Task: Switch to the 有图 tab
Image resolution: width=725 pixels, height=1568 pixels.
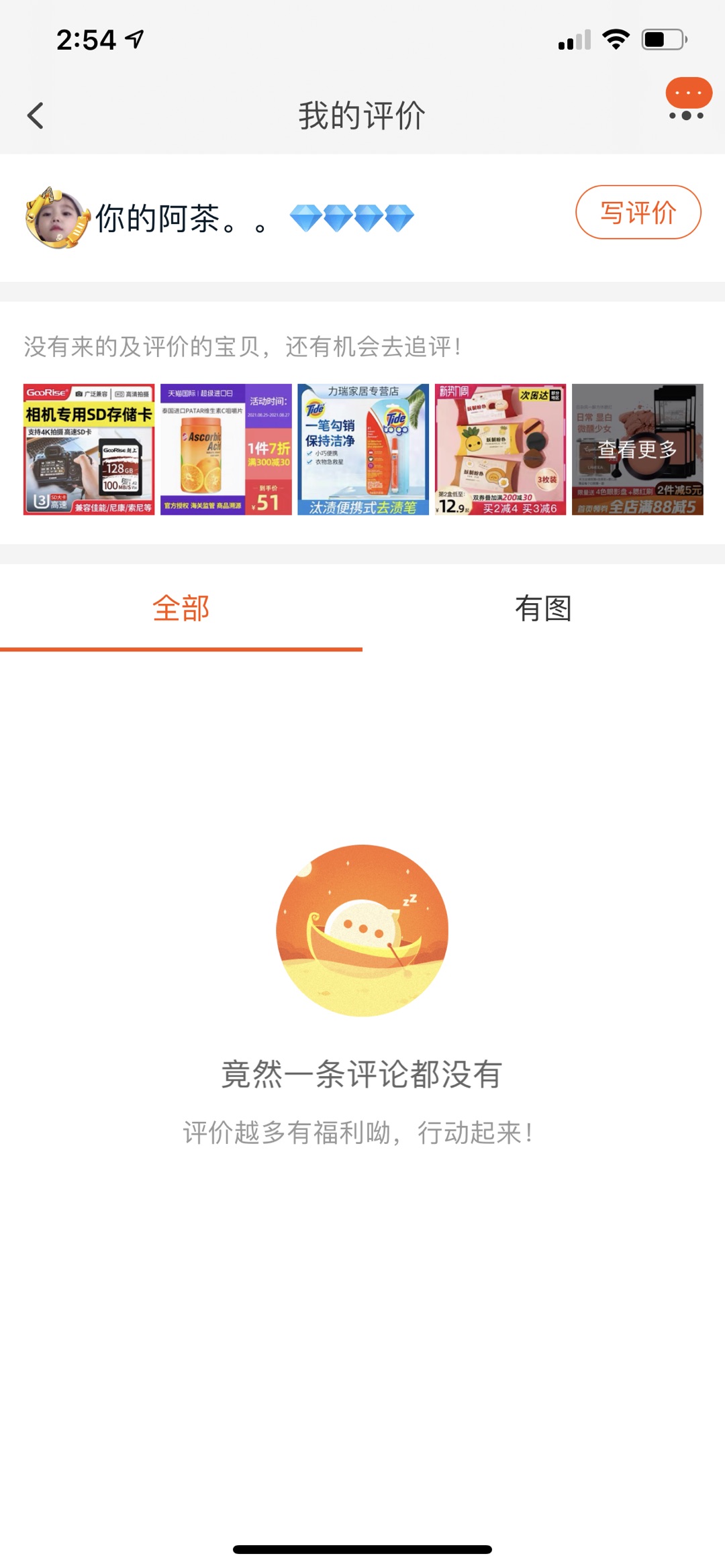Action: click(x=544, y=609)
